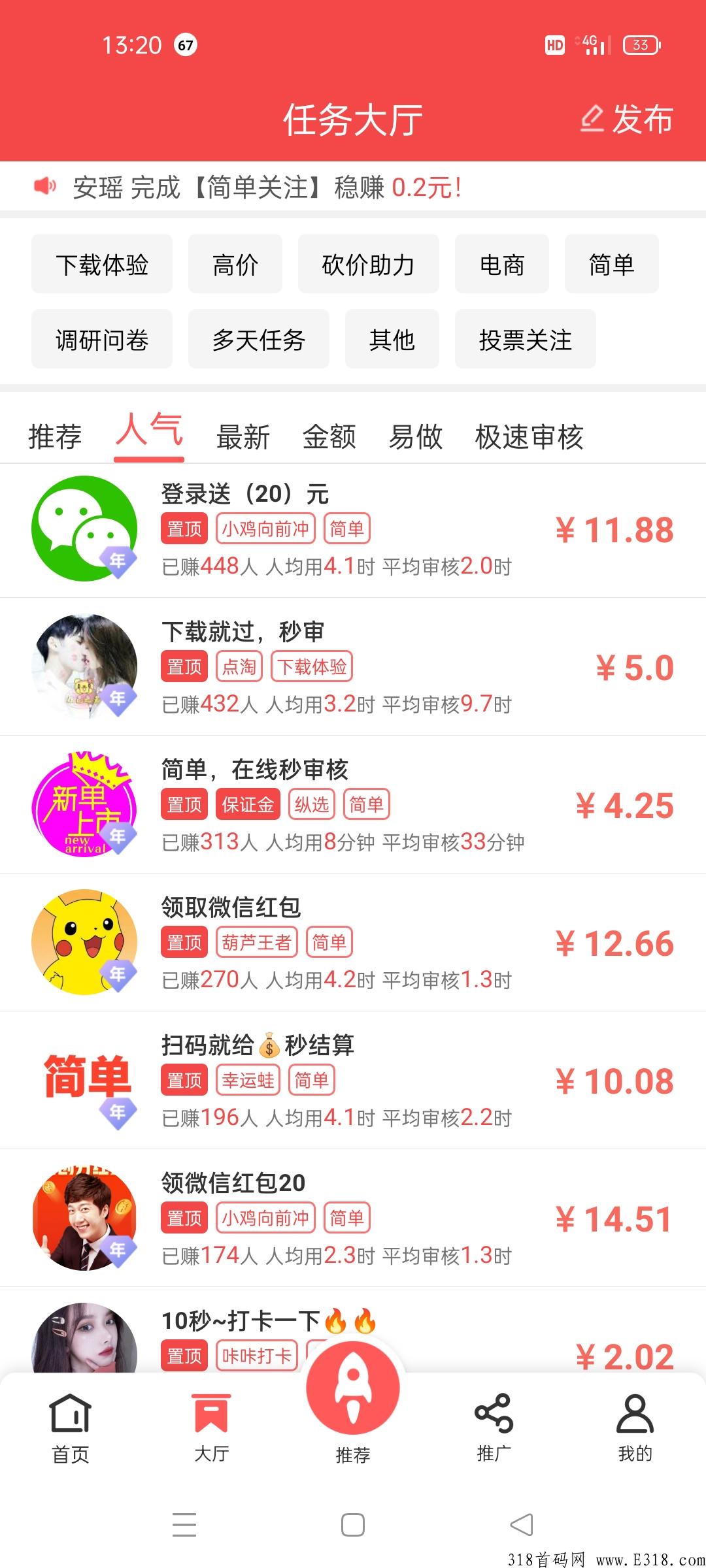Viewport: 706px width, 1568px height.
Task: Tap the 简单 tag on 扫码就给 task
Action: [x=312, y=1080]
